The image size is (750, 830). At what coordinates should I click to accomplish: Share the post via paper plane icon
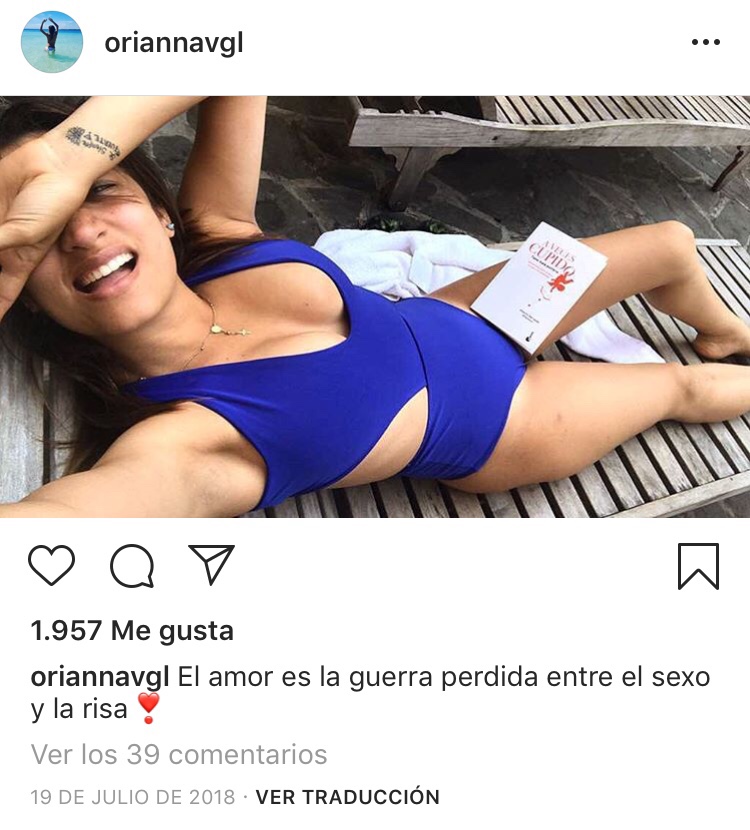pos(211,565)
